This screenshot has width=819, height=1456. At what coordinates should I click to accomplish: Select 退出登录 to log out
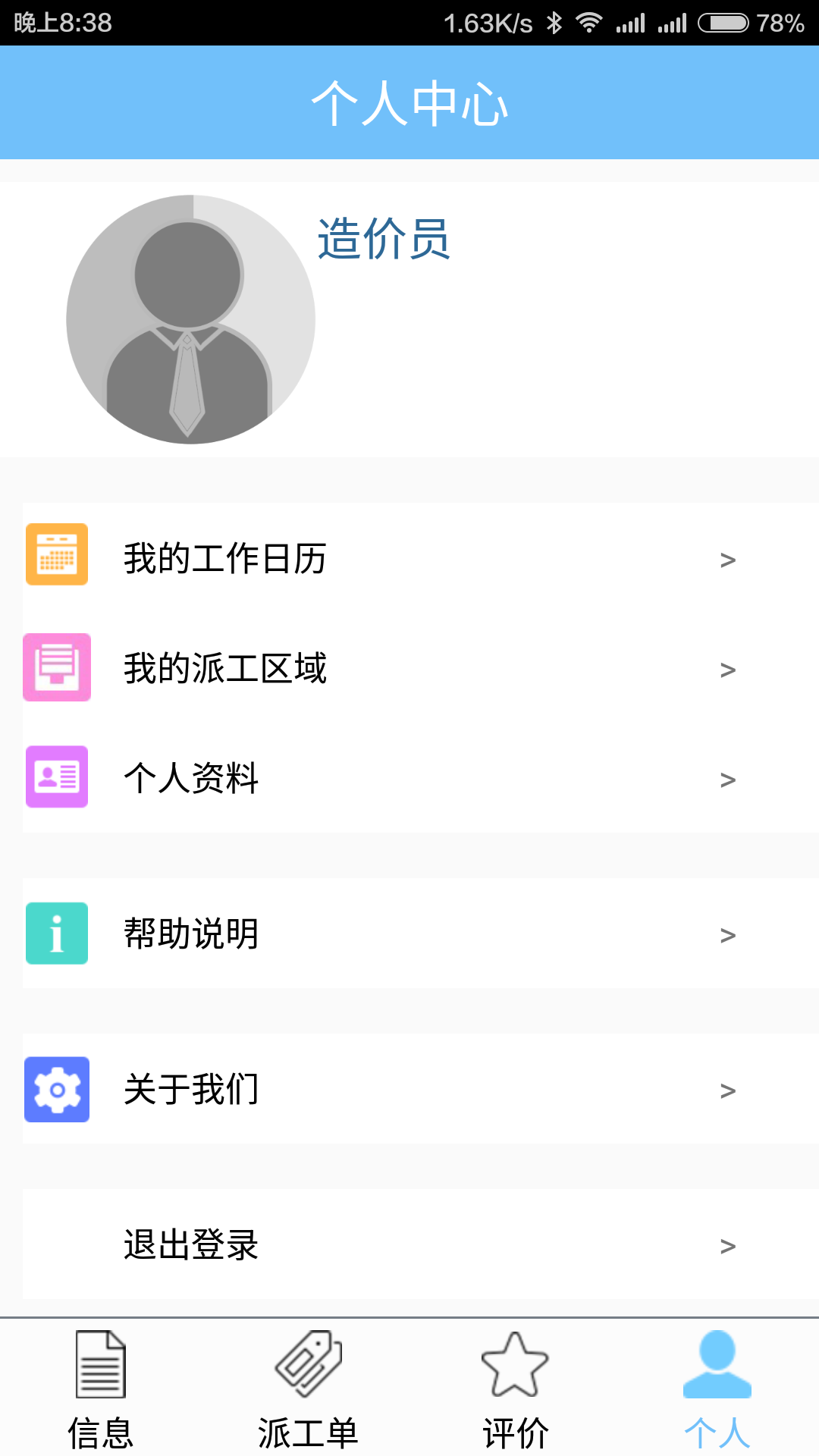421,1244
